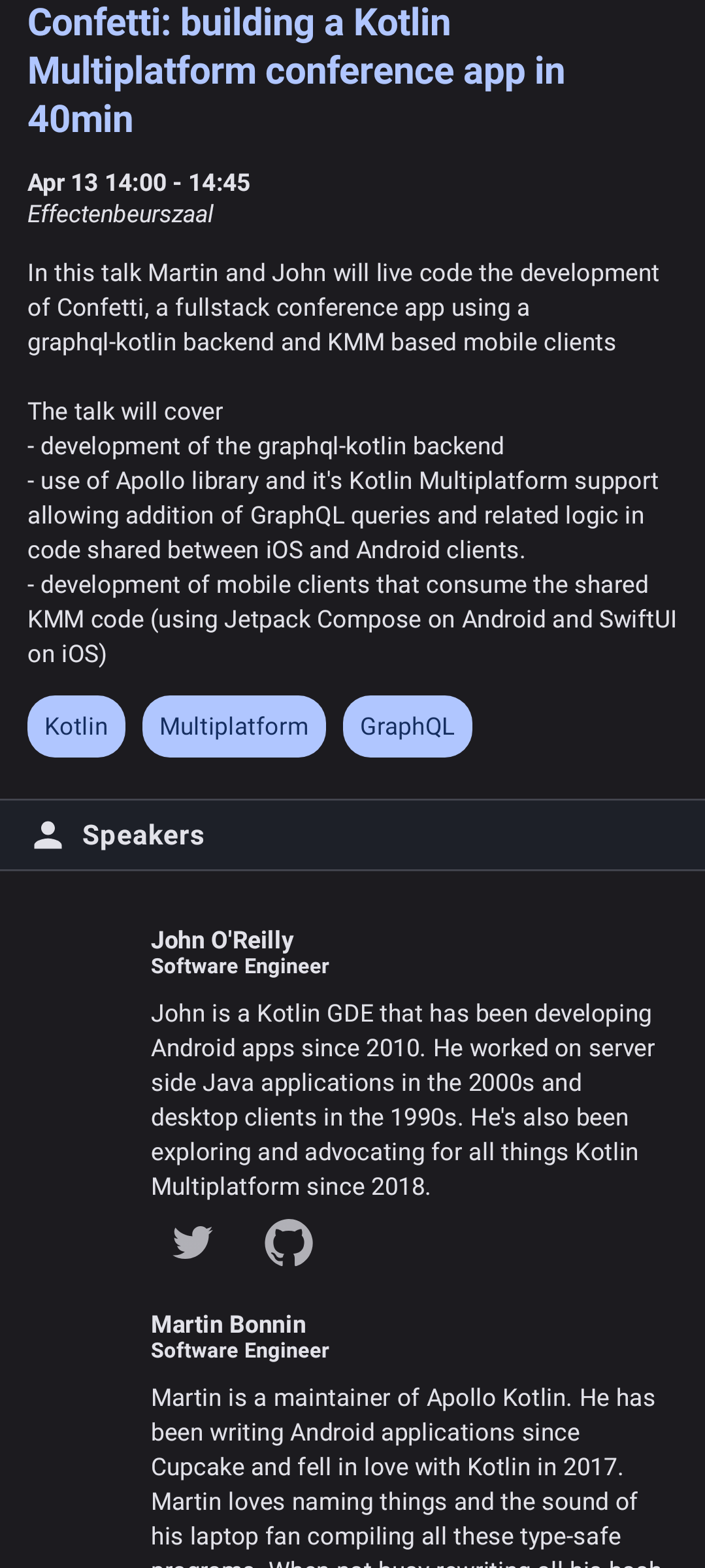Select the Multiplatform tag chip
The width and height of the screenshot is (705, 1568).
234,726
